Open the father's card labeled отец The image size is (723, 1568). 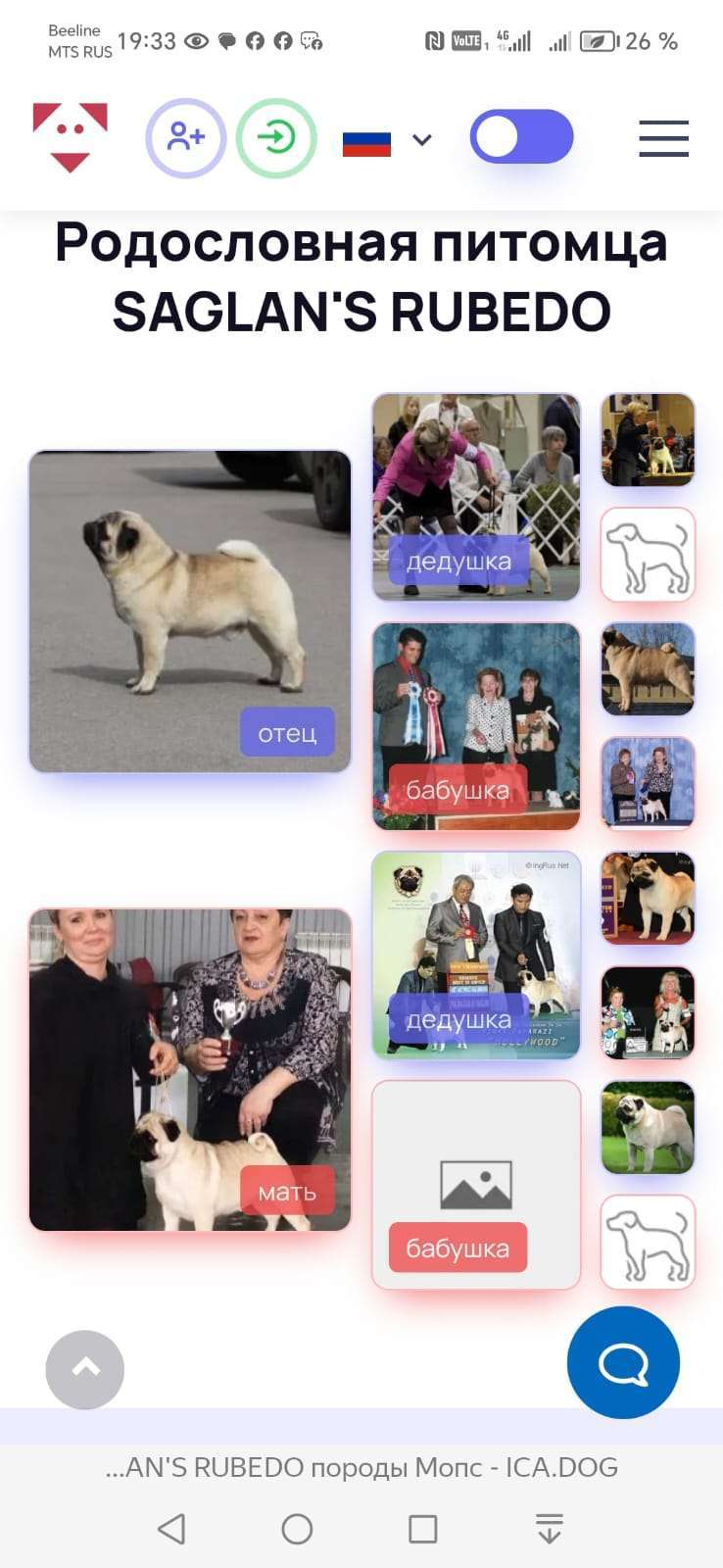click(x=190, y=612)
